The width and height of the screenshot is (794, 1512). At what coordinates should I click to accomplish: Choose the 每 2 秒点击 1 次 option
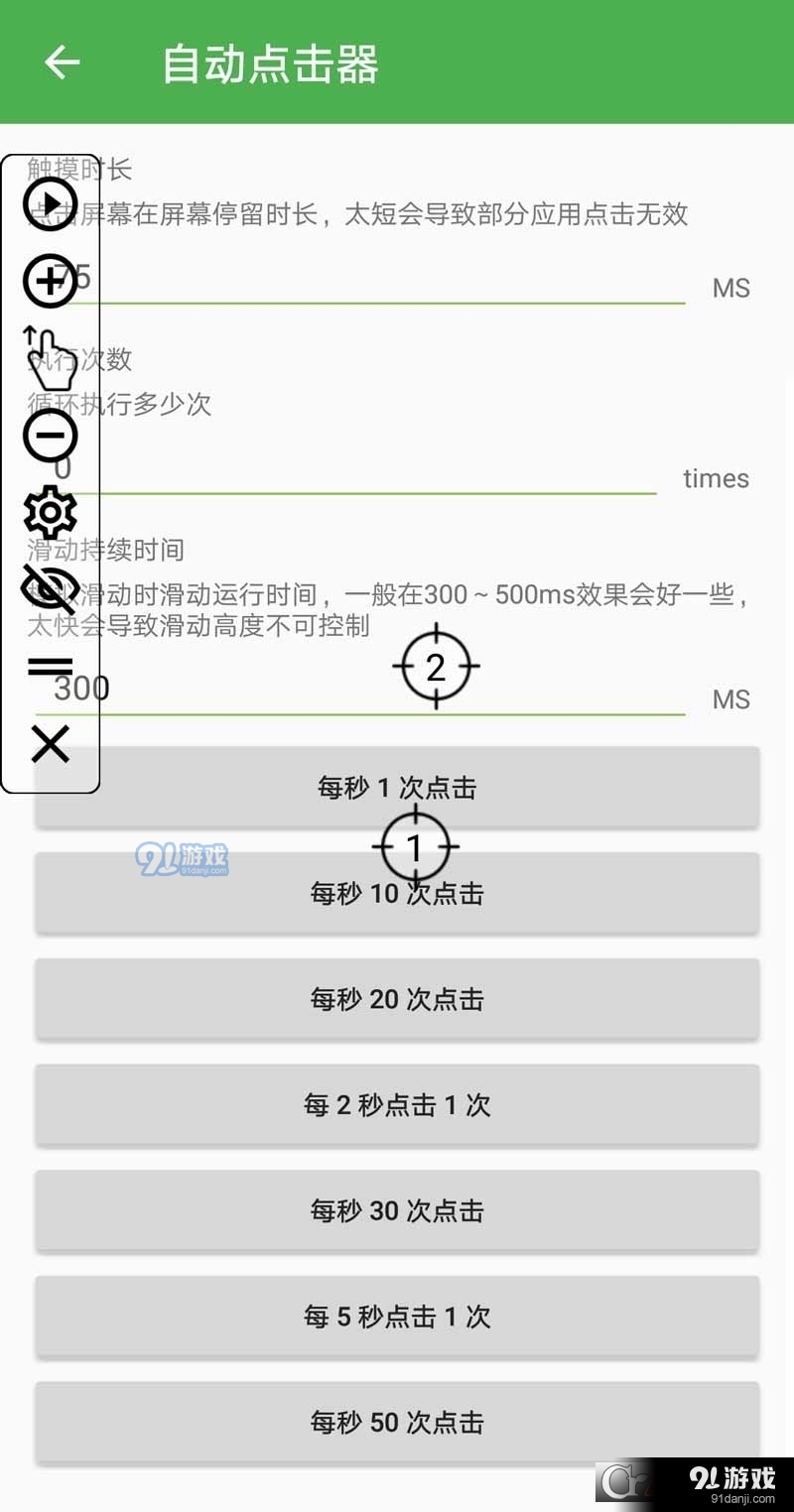(x=397, y=1105)
